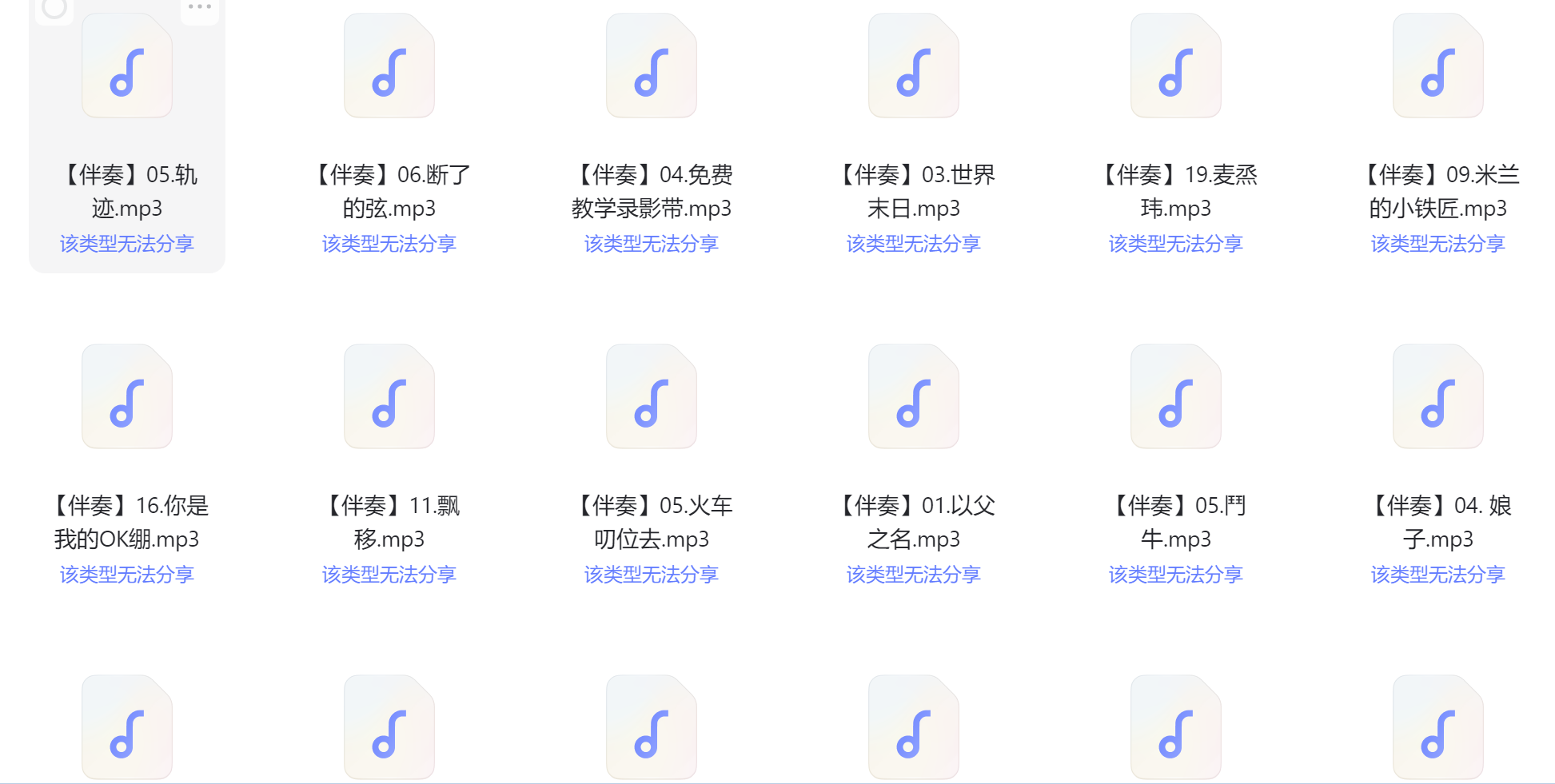Open the file 【伴奏】06.断了的弦.mp3
1555x784 pixels.
pyautogui.click(x=389, y=68)
